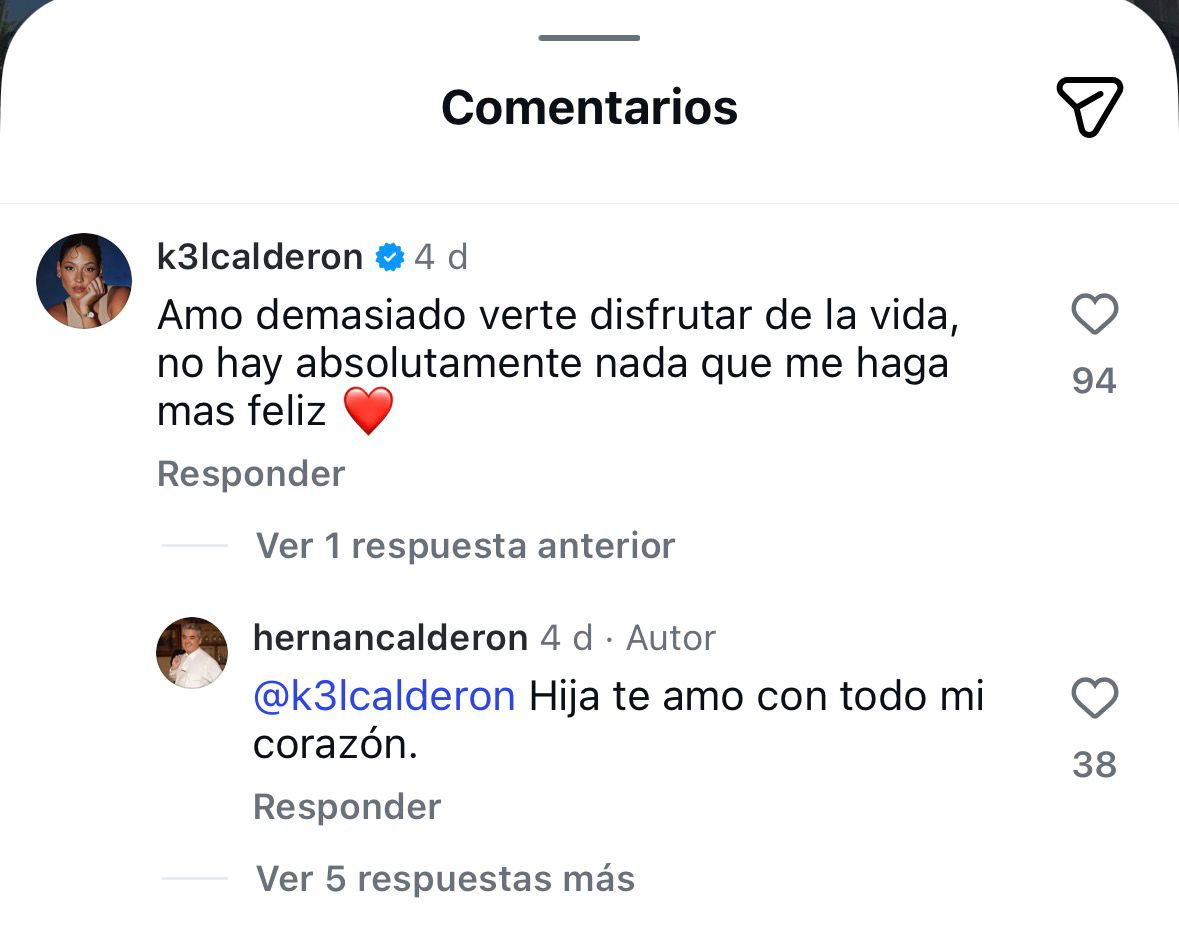Open hernancalderon's profile picture
This screenshot has width=1179, height=939.
[x=192, y=652]
